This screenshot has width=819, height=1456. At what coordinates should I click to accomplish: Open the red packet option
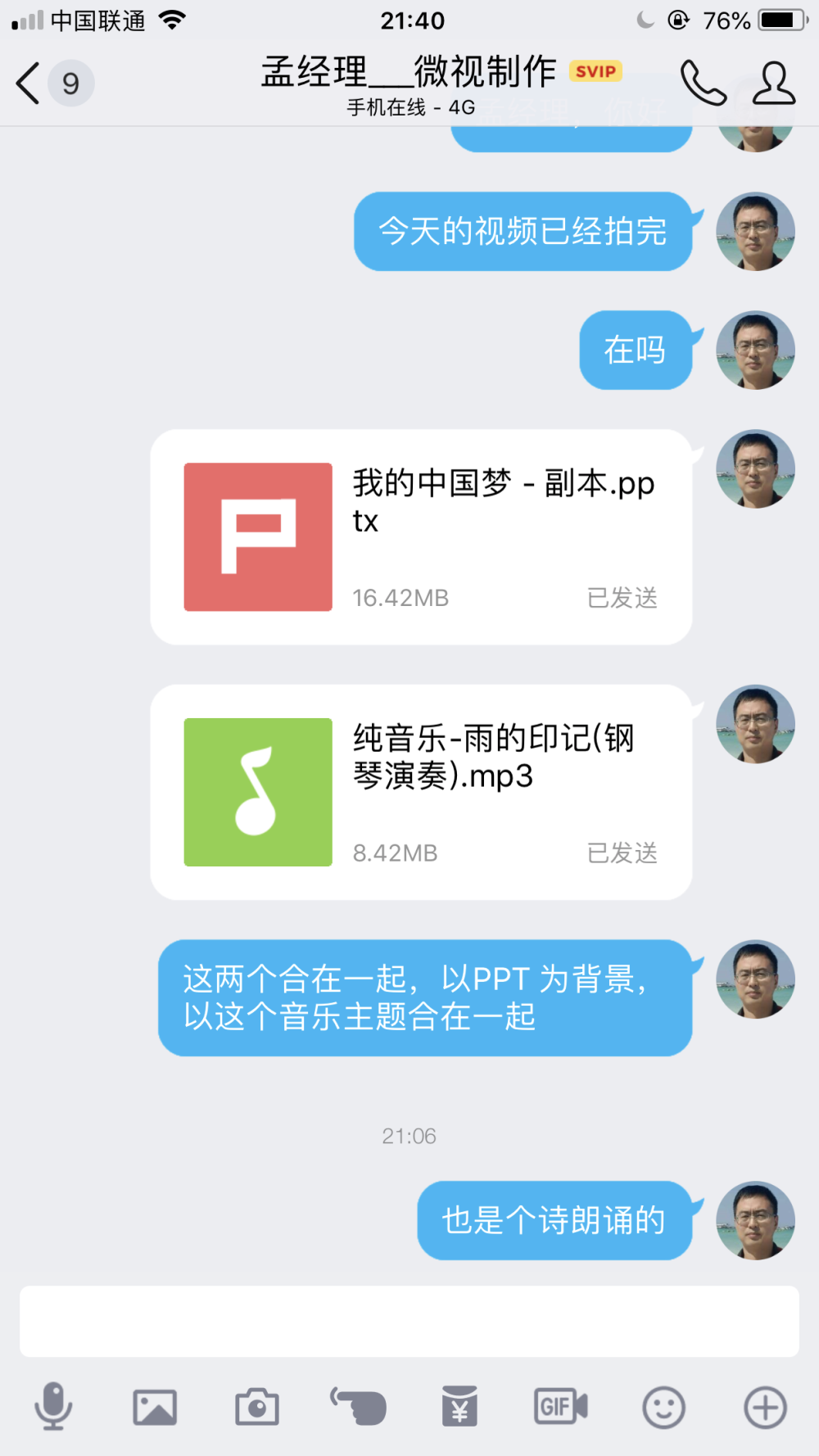click(459, 1406)
